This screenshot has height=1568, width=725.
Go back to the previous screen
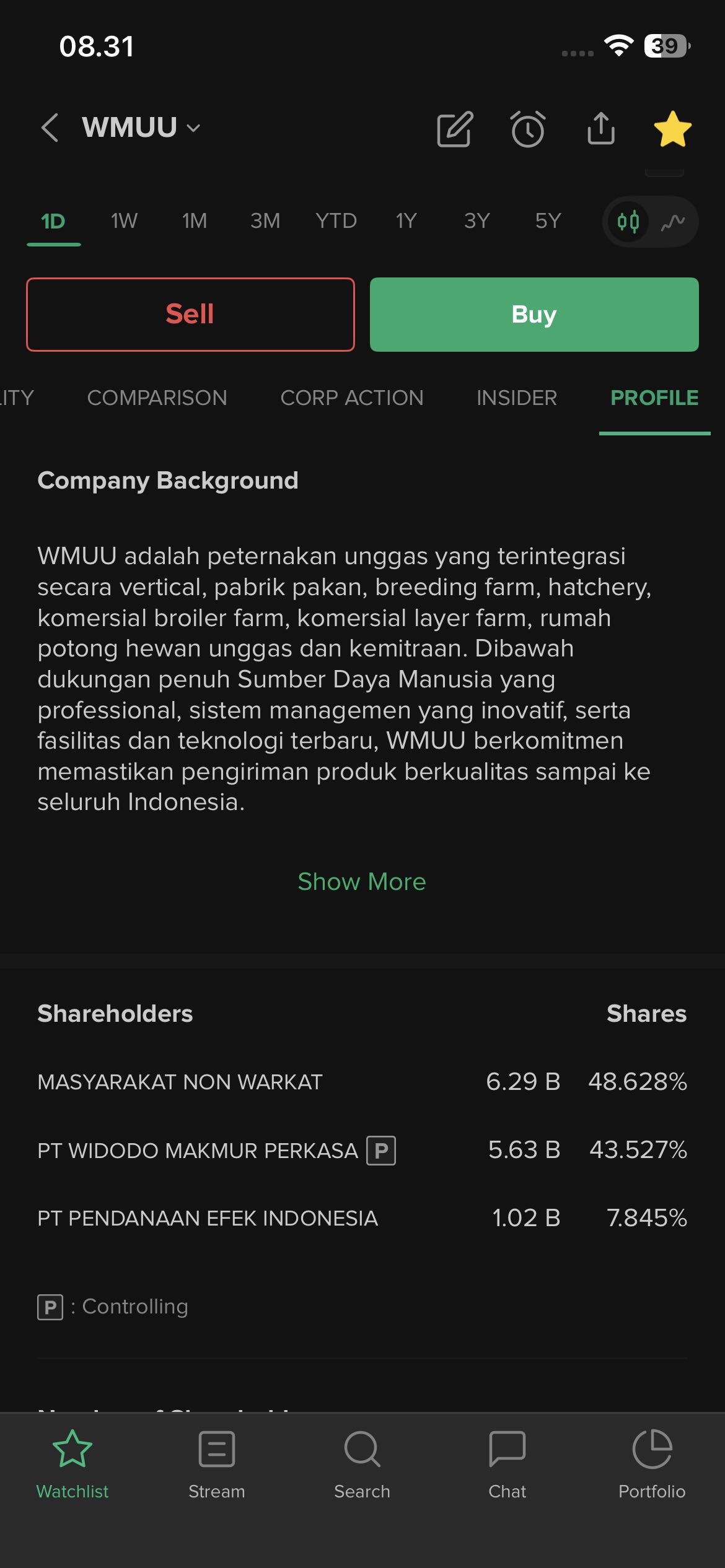[x=50, y=128]
